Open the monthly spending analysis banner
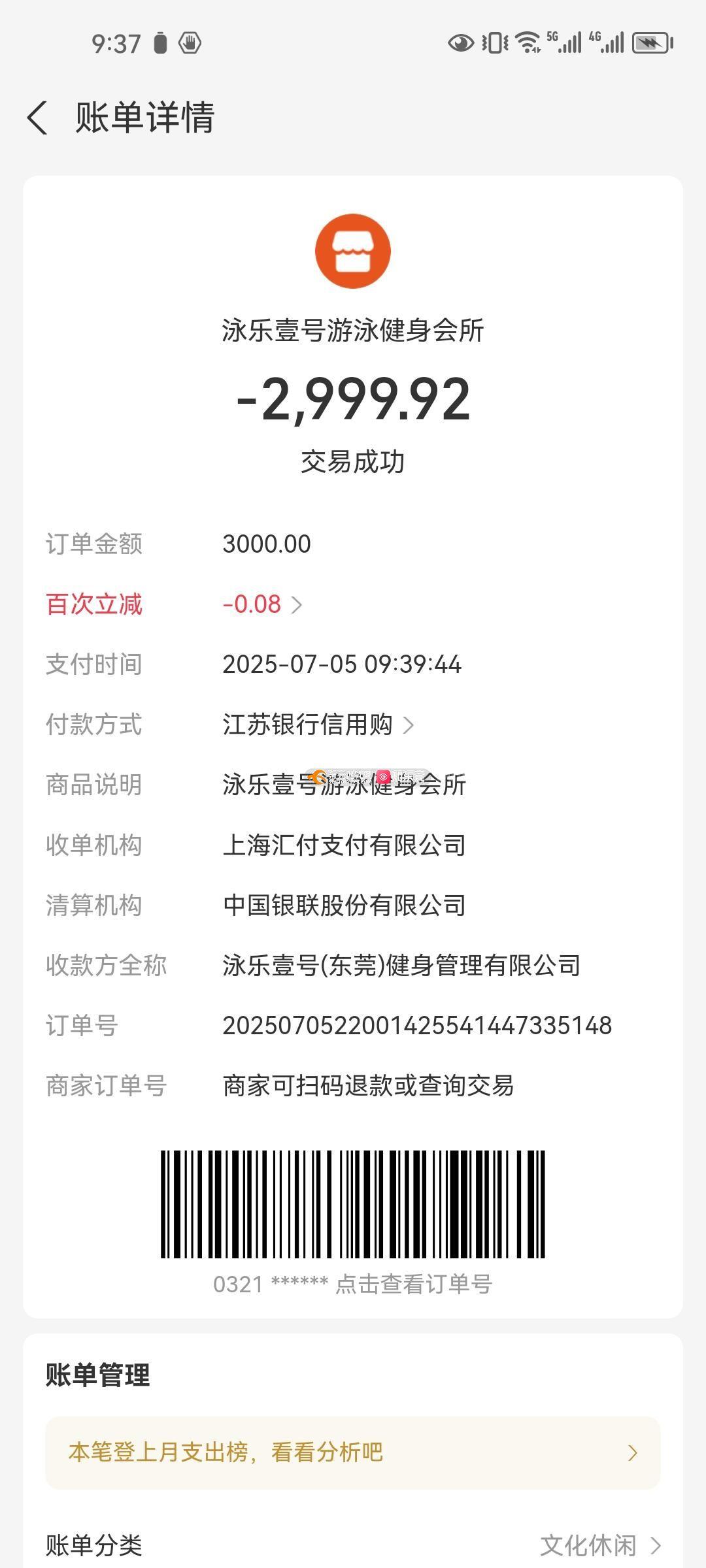706x1568 pixels. 352,1452
